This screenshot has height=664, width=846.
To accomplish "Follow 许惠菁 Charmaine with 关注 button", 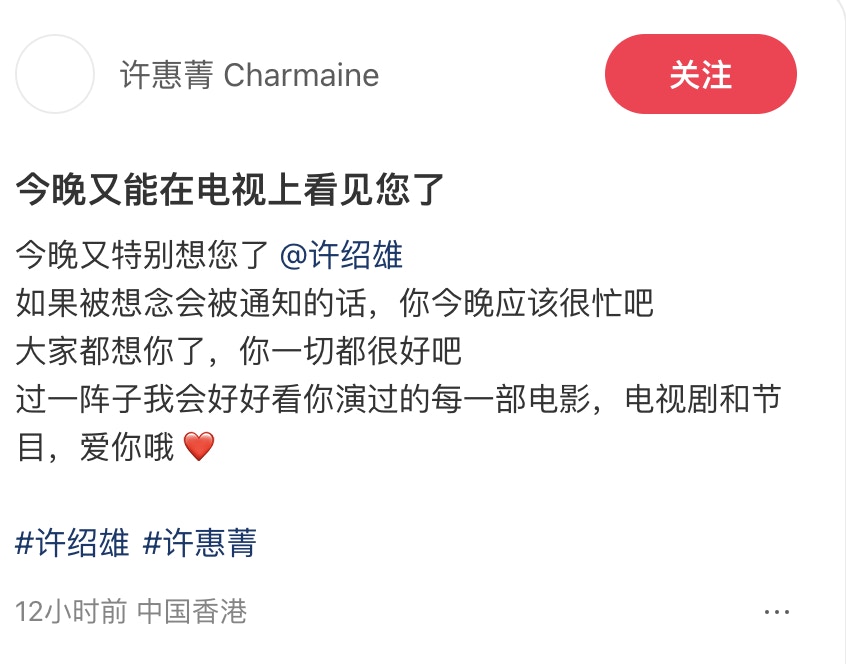I will 700,75.
